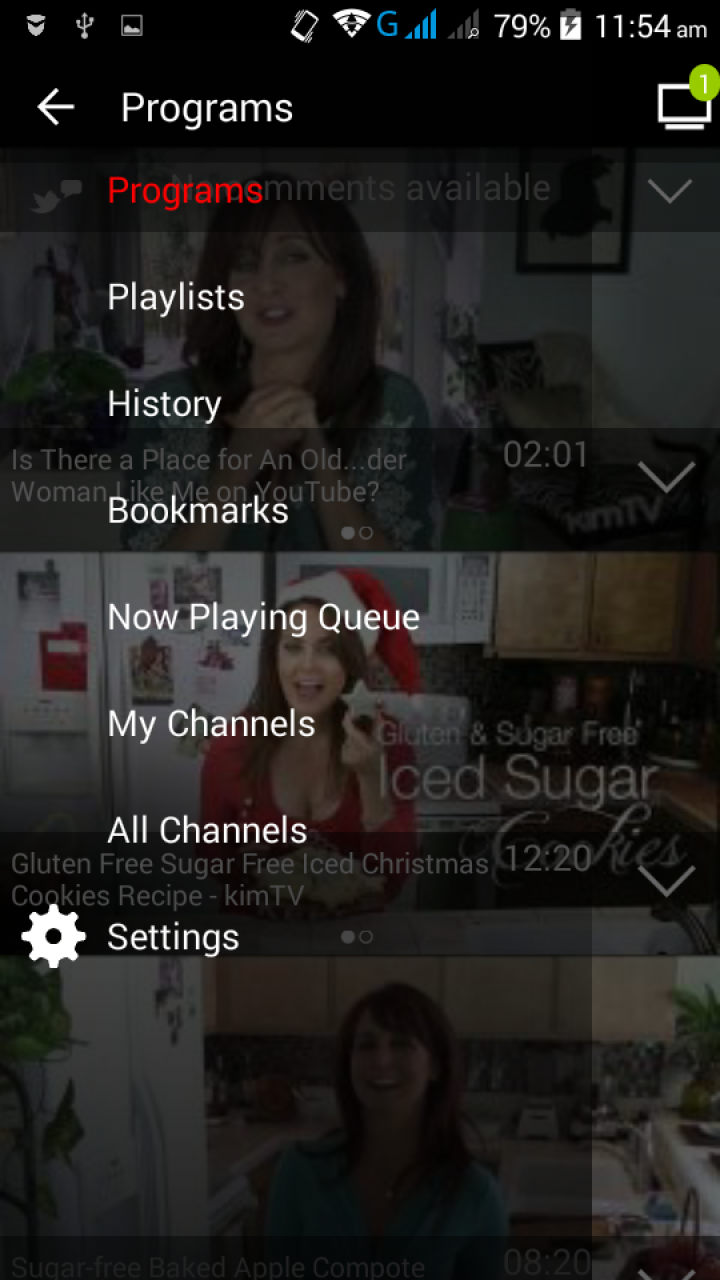This screenshot has width=720, height=1280.
Task: Open My Channels from the menu
Action: [x=211, y=723]
